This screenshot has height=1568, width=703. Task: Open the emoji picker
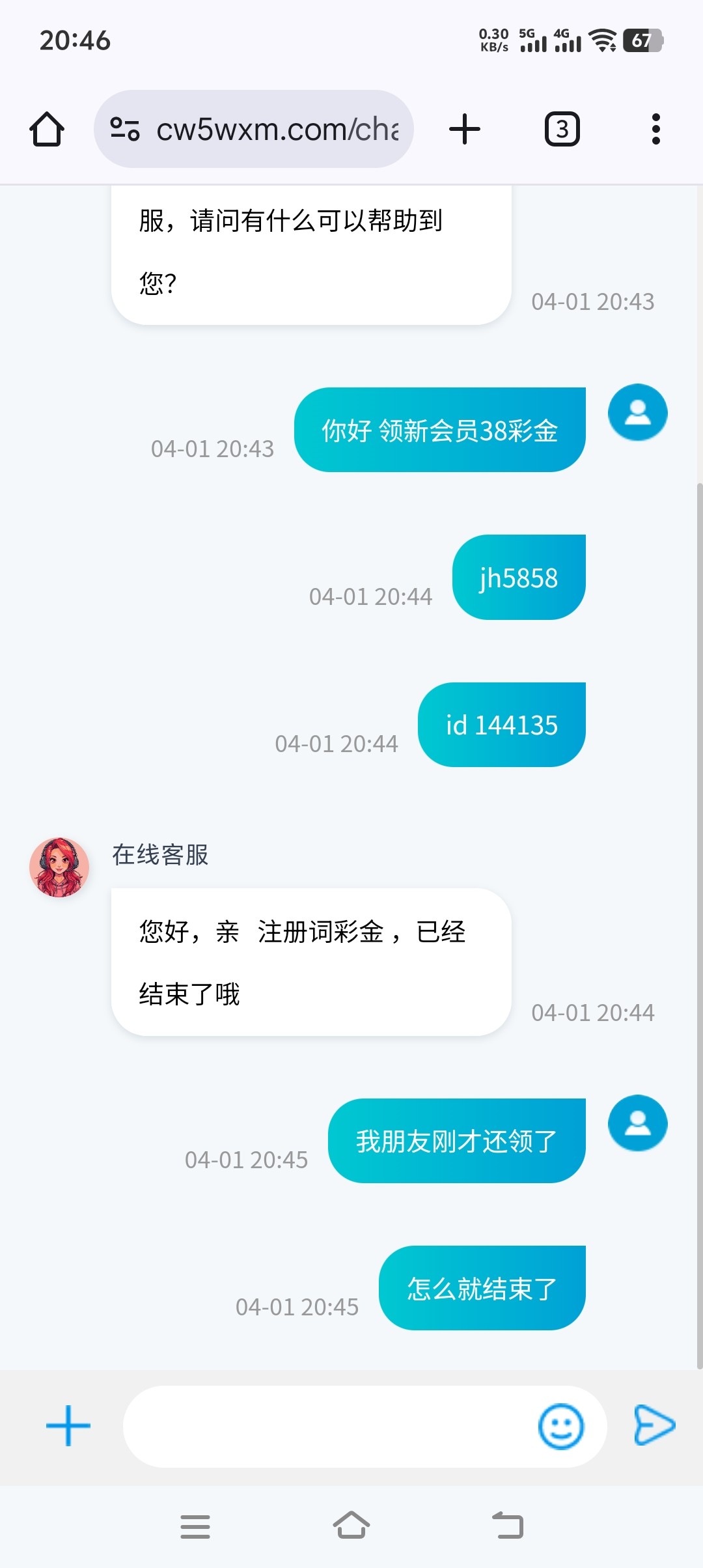click(560, 1426)
